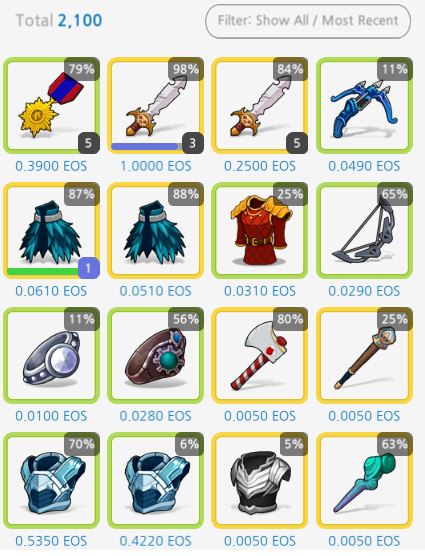The height and width of the screenshot is (556, 425).
Task: Select the black and silver chestplate item
Action: point(260,480)
